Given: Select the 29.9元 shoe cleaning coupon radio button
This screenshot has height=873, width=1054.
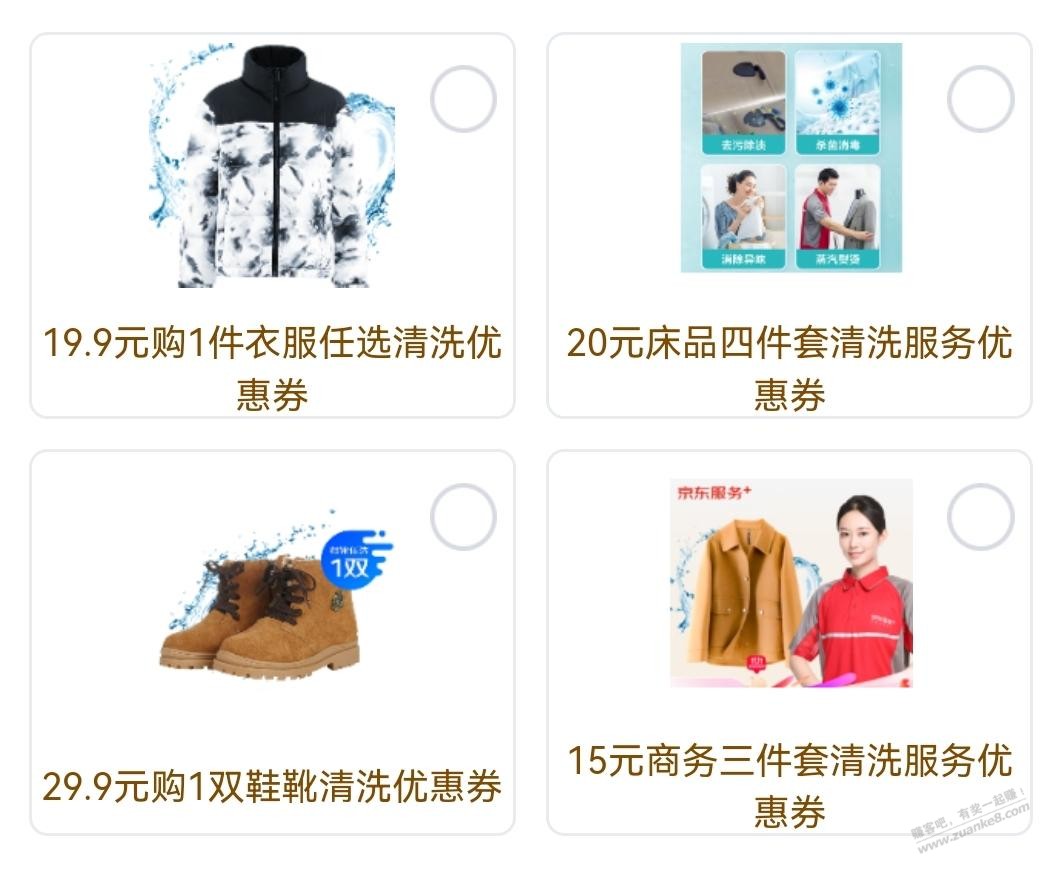Looking at the screenshot, I should pyautogui.click(x=463, y=517).
